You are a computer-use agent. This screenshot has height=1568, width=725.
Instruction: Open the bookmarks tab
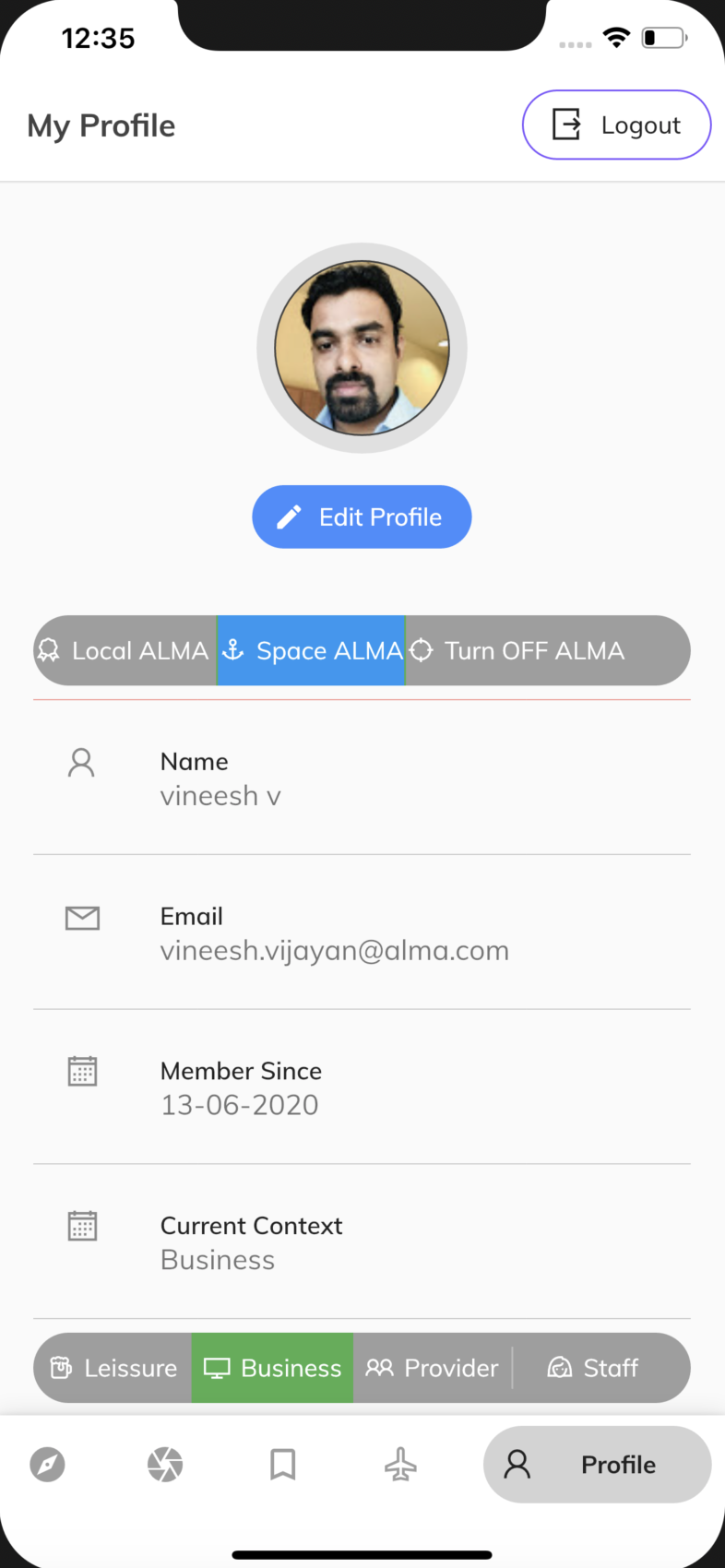(282, 1465)
